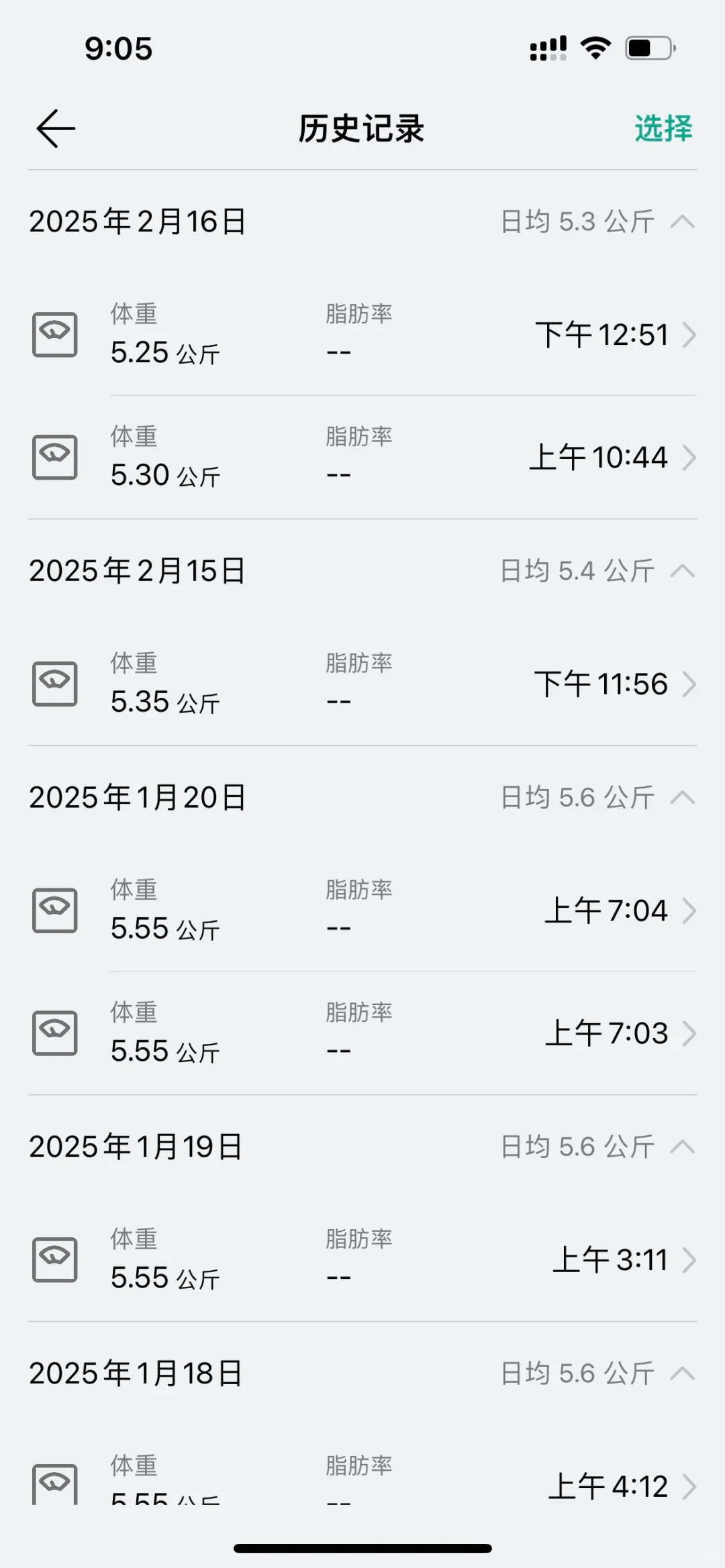Go back using the arrow icon
Screen dimensions: 725x1568
tap(56, 128)
